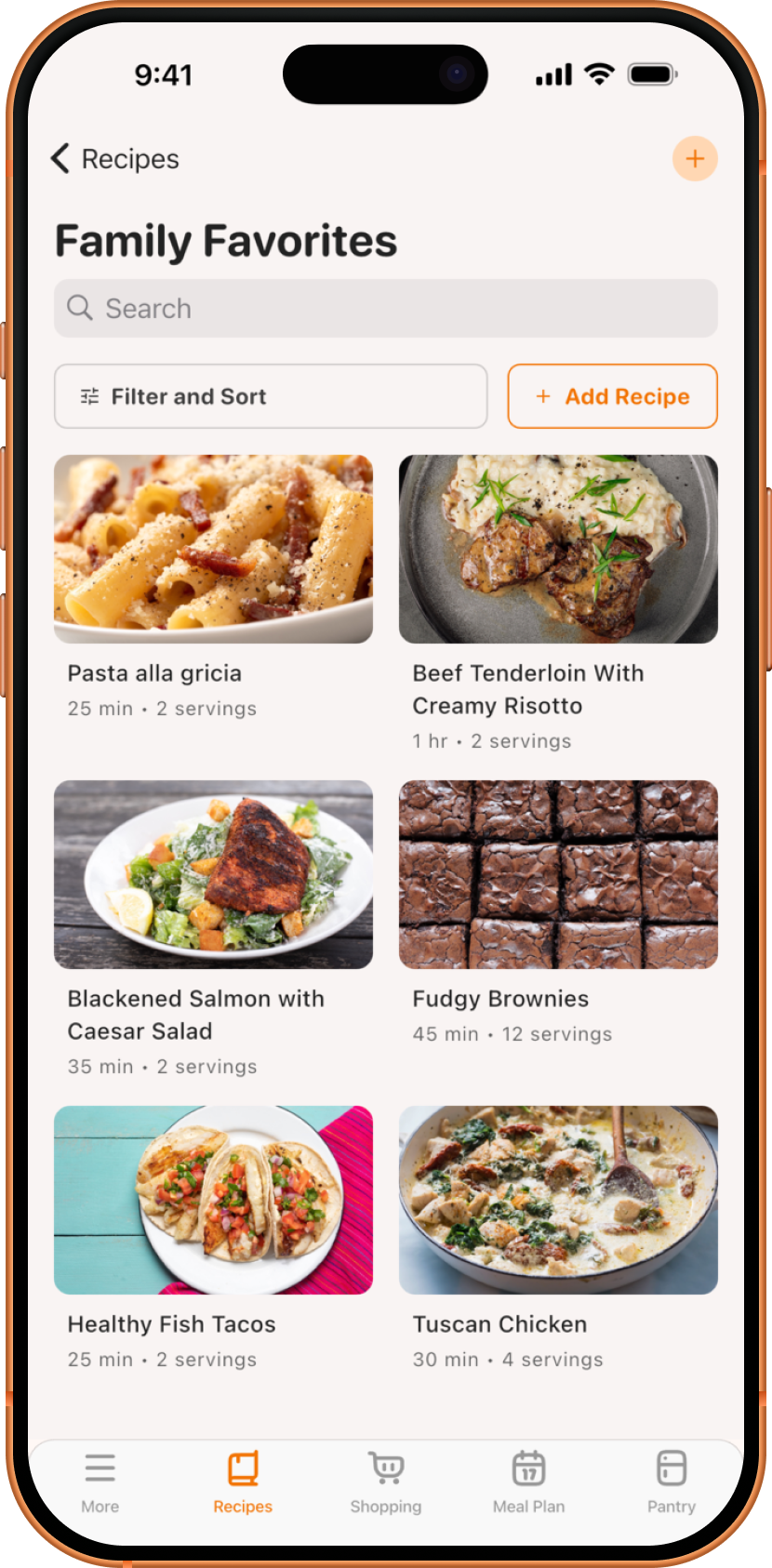
Task: Open Filter and Sort options
Action: coord(270,395)
